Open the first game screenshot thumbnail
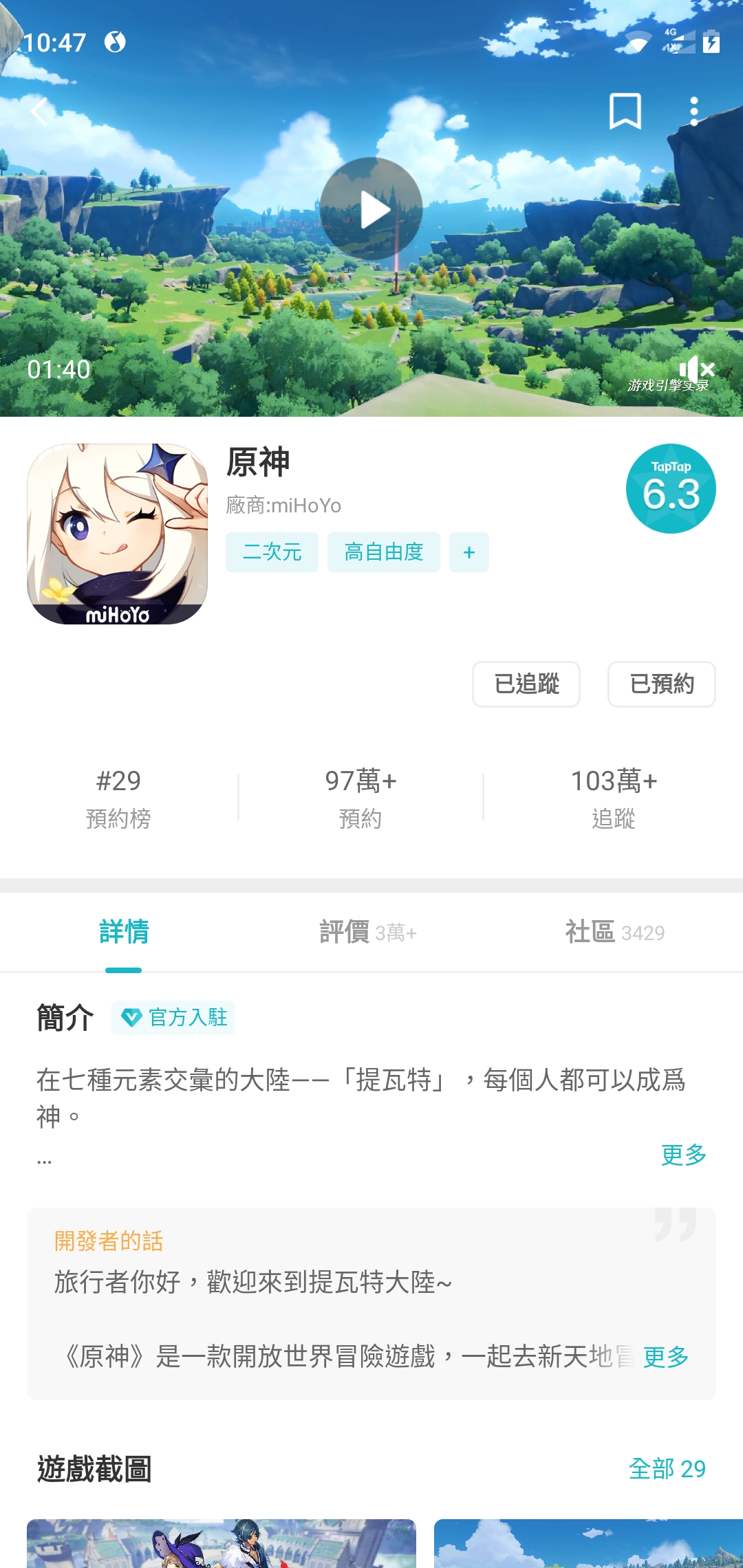Screen dimensions: 743x1568 222,1544
